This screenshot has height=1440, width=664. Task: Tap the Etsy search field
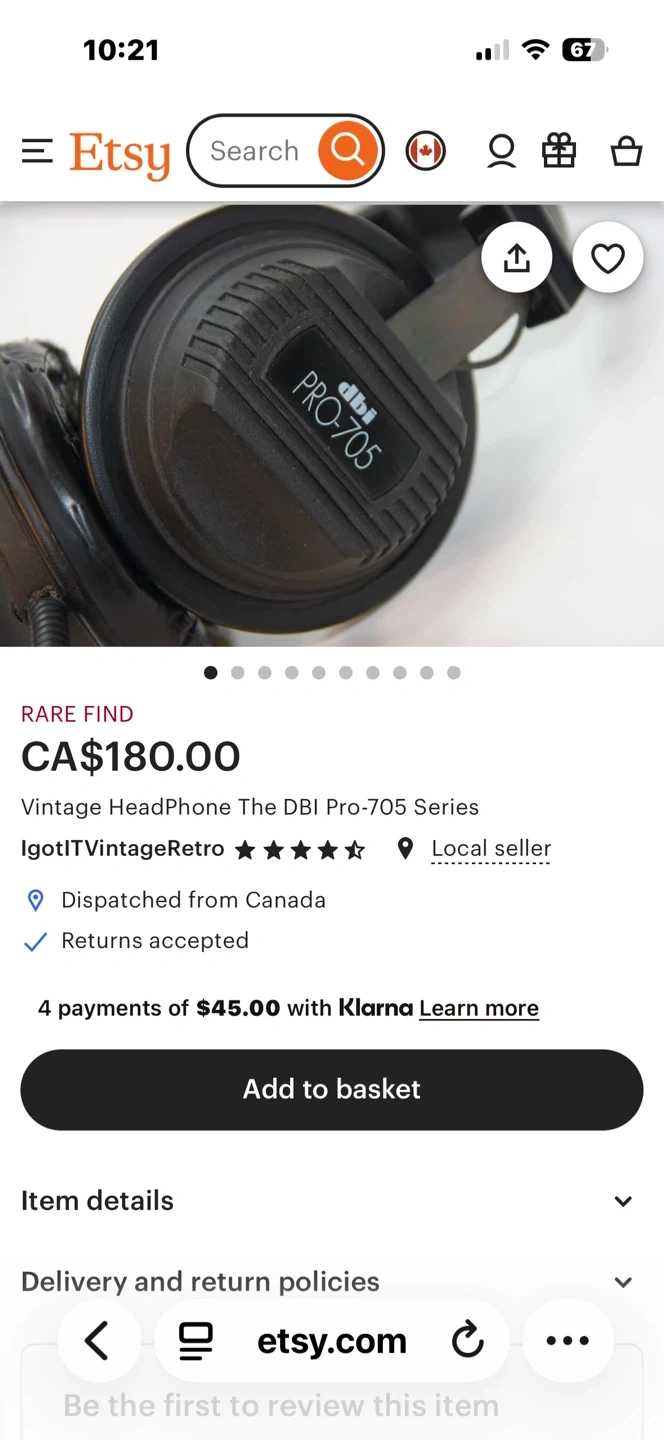pyautogui.click(x=254, y=151)
